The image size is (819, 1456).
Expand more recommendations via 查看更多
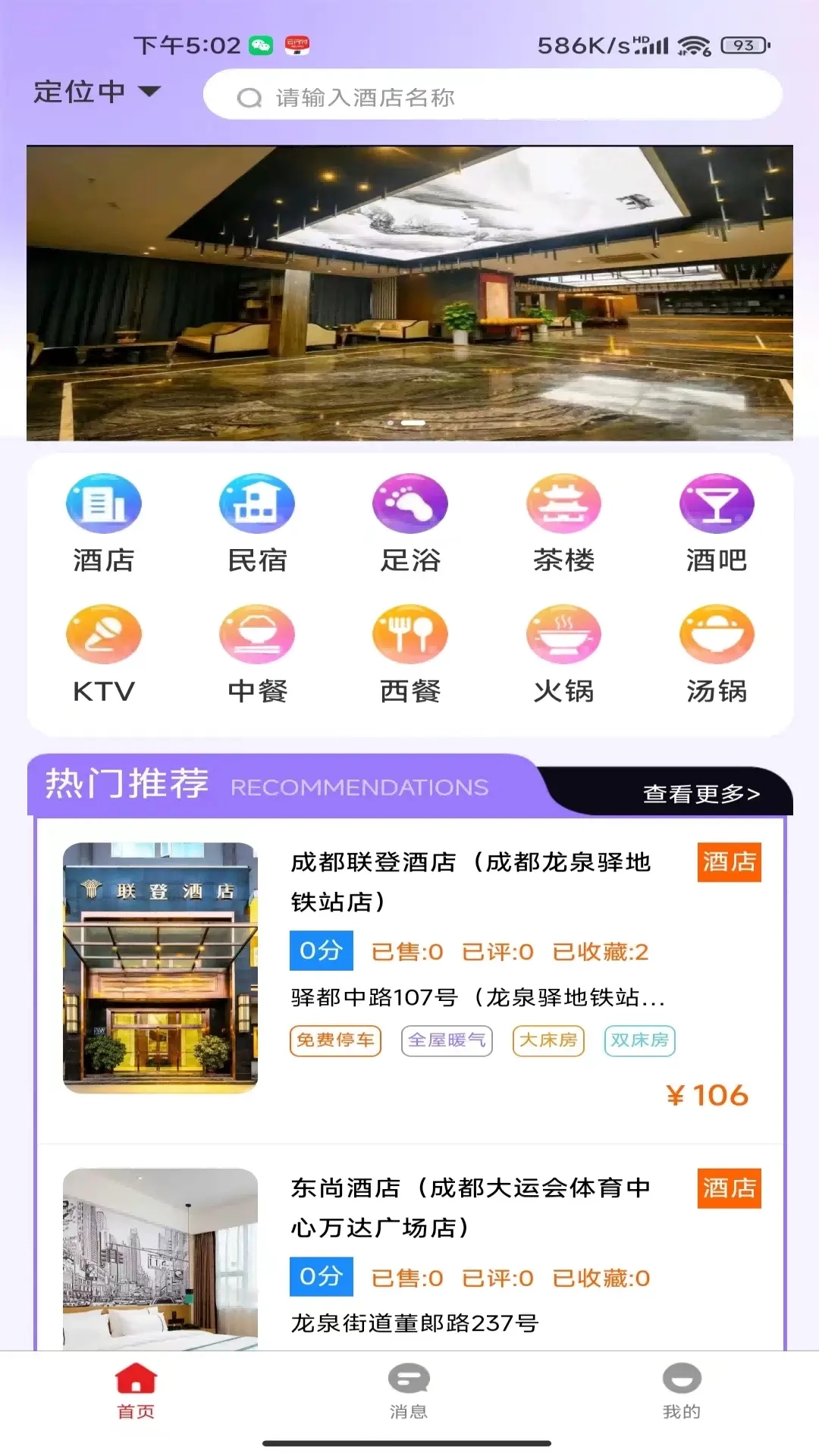coord(702,793)
